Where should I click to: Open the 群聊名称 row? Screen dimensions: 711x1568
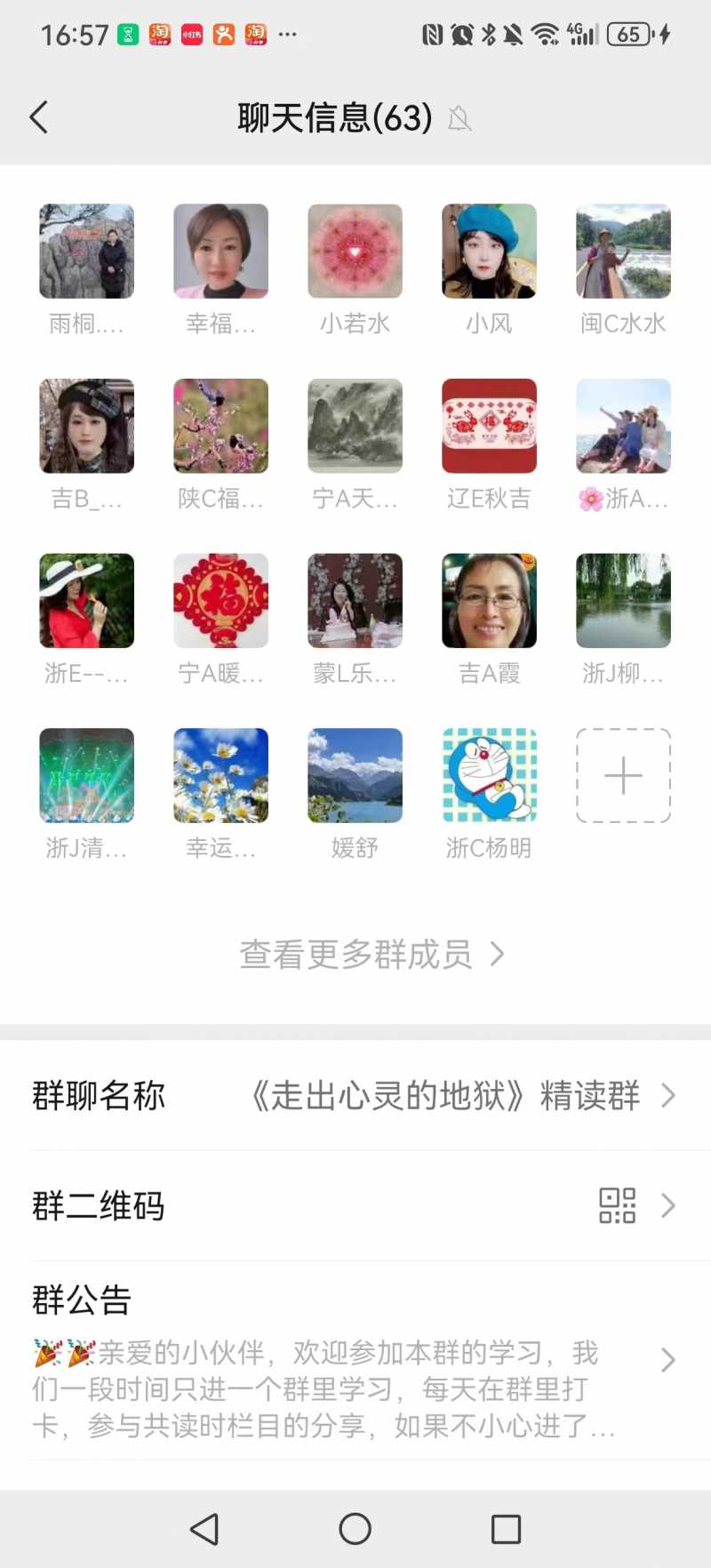pos(355,1096)
